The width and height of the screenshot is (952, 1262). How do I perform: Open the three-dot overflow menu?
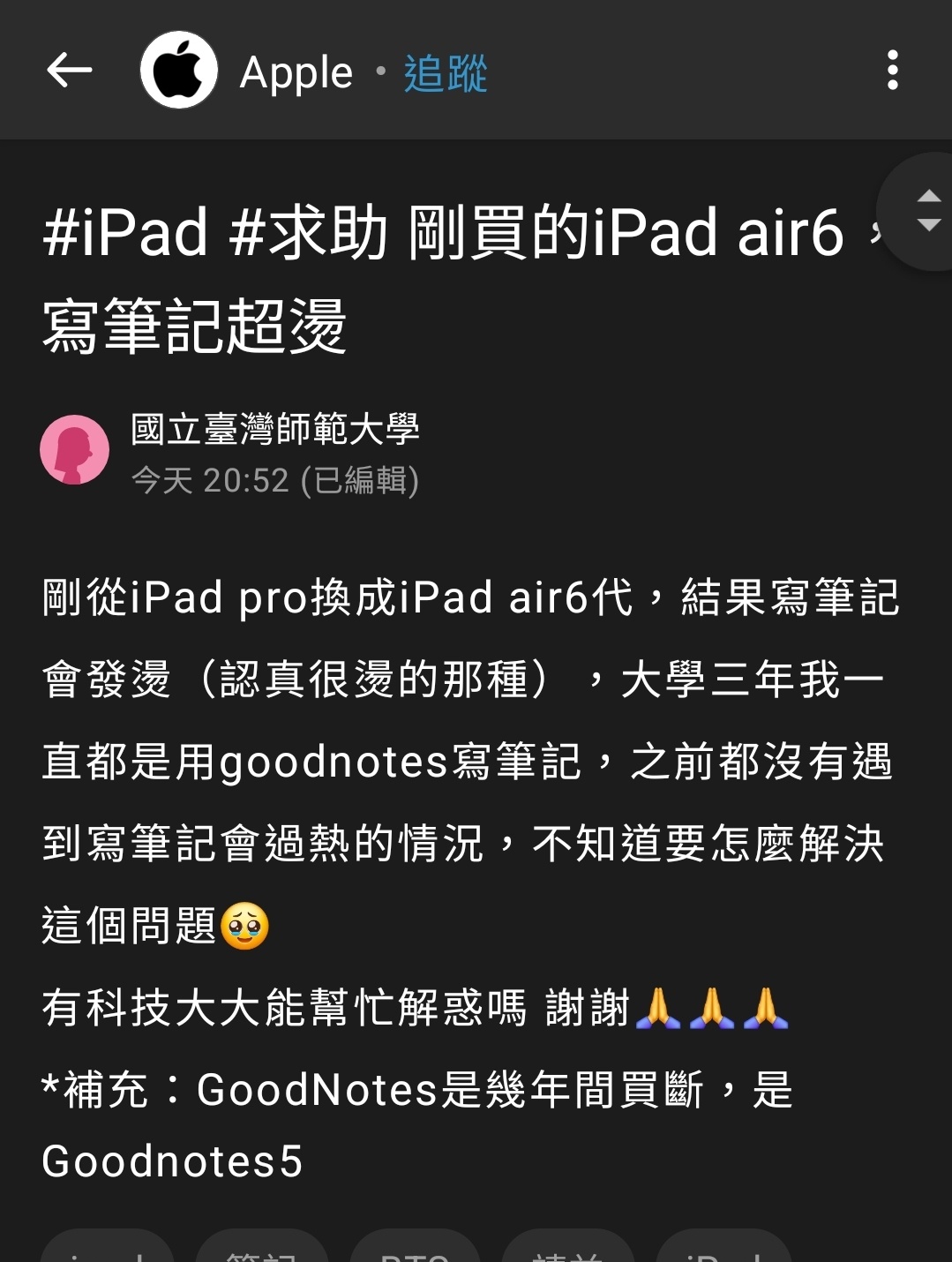point(892,71)
